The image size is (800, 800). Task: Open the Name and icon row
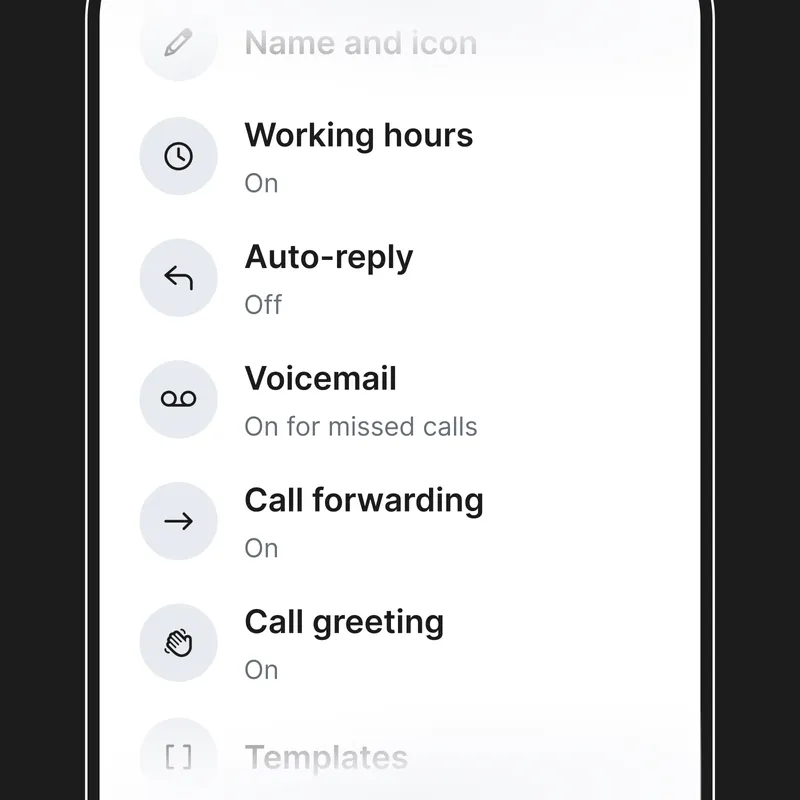tap(360, 44)
